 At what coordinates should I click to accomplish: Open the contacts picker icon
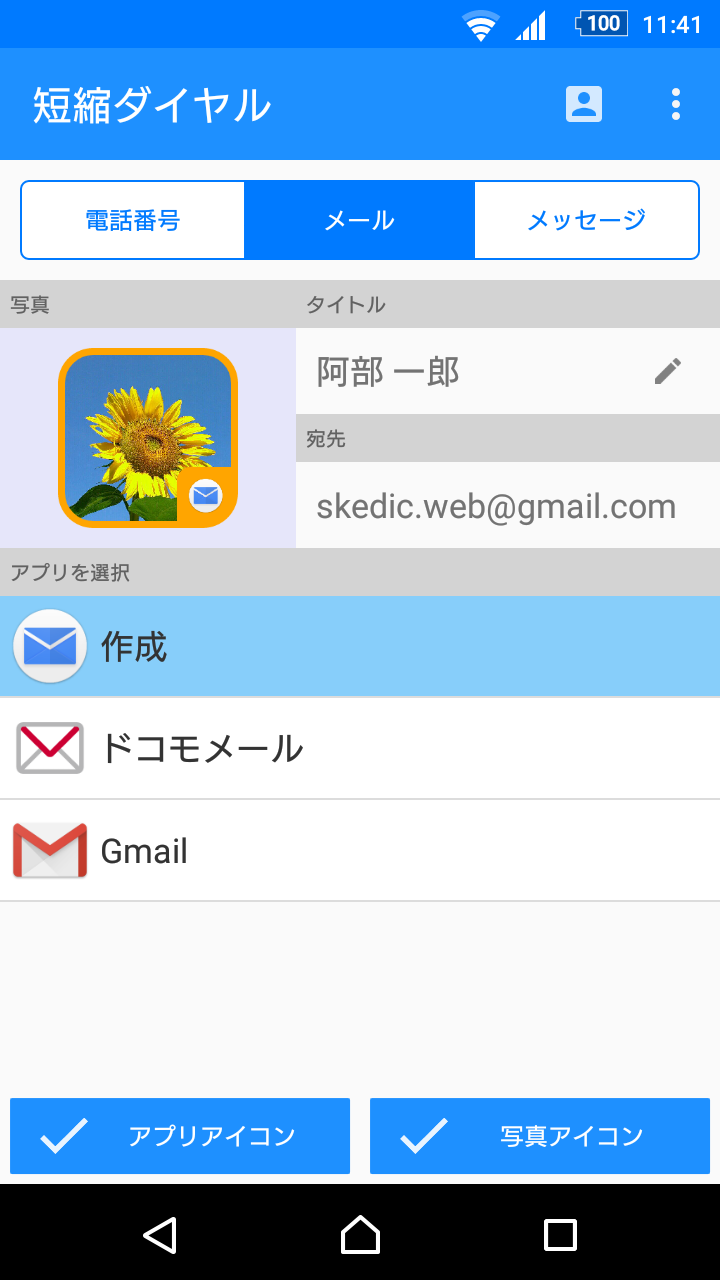[584, 104]
